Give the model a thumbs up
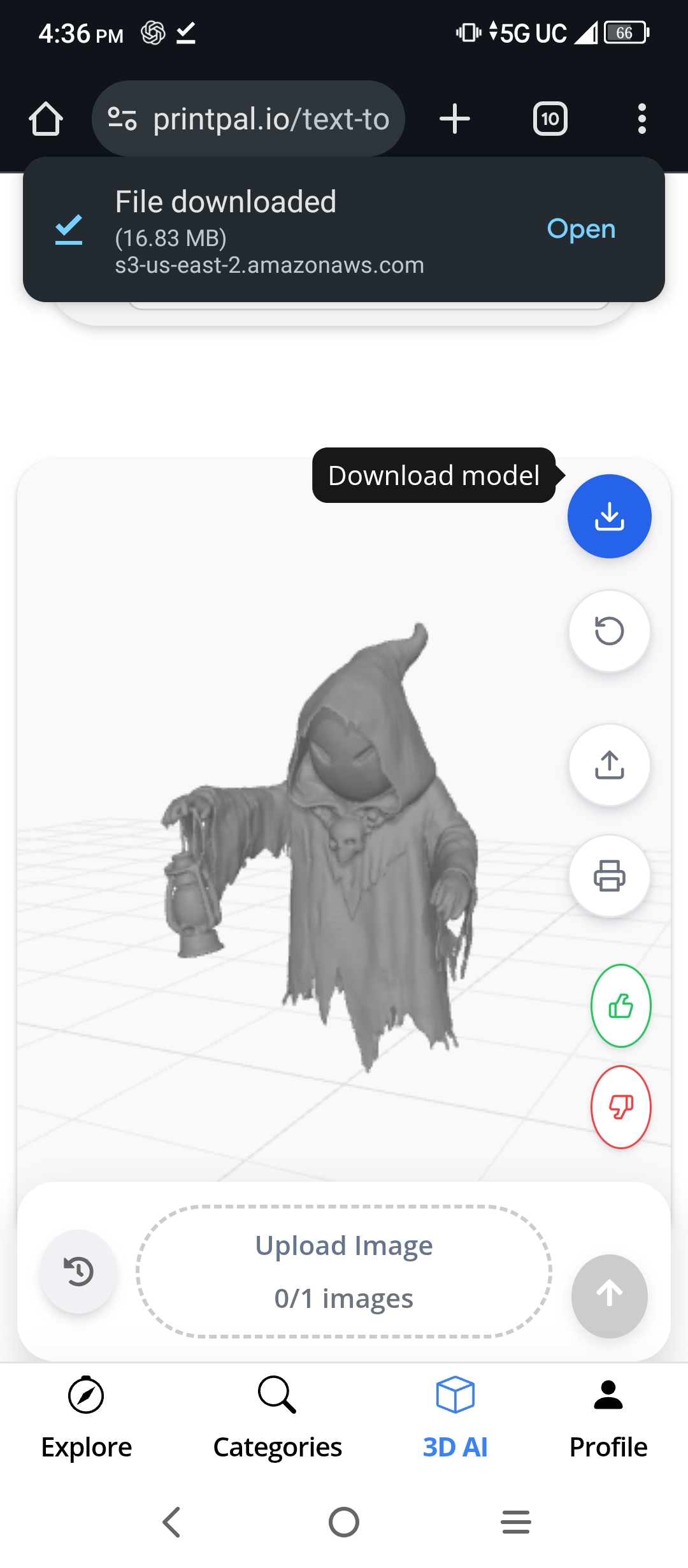The image size is (688, 1568). coord(620,1006)
